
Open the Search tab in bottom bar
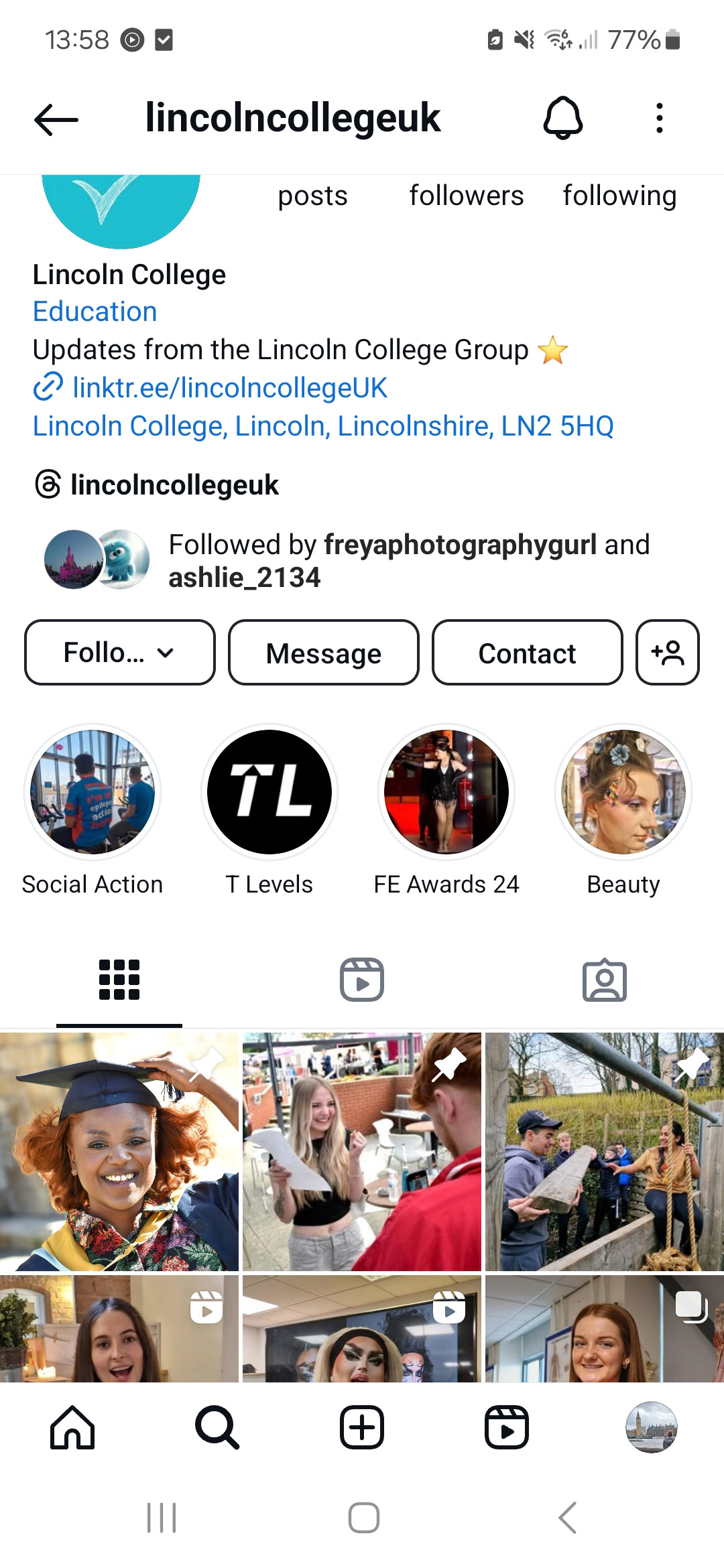[x=217, y=1427]
